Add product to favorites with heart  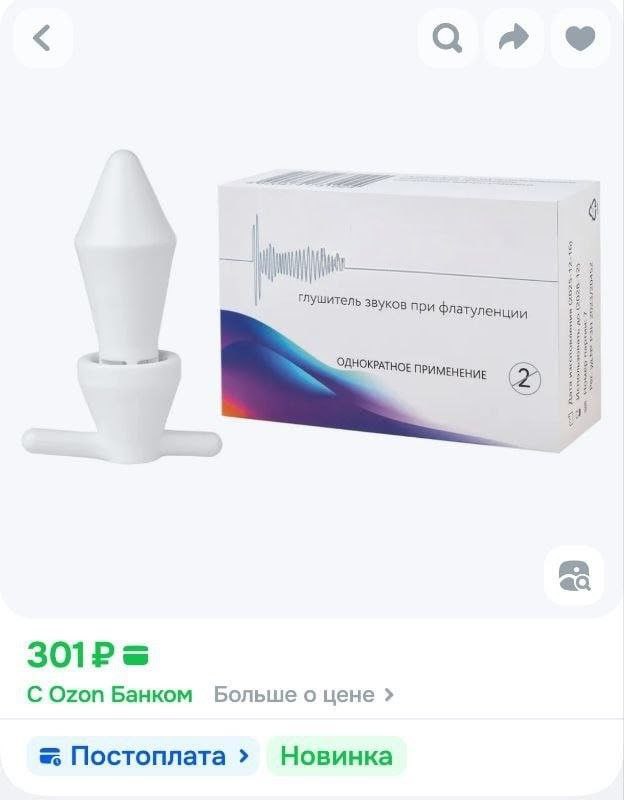pos(580,39)
